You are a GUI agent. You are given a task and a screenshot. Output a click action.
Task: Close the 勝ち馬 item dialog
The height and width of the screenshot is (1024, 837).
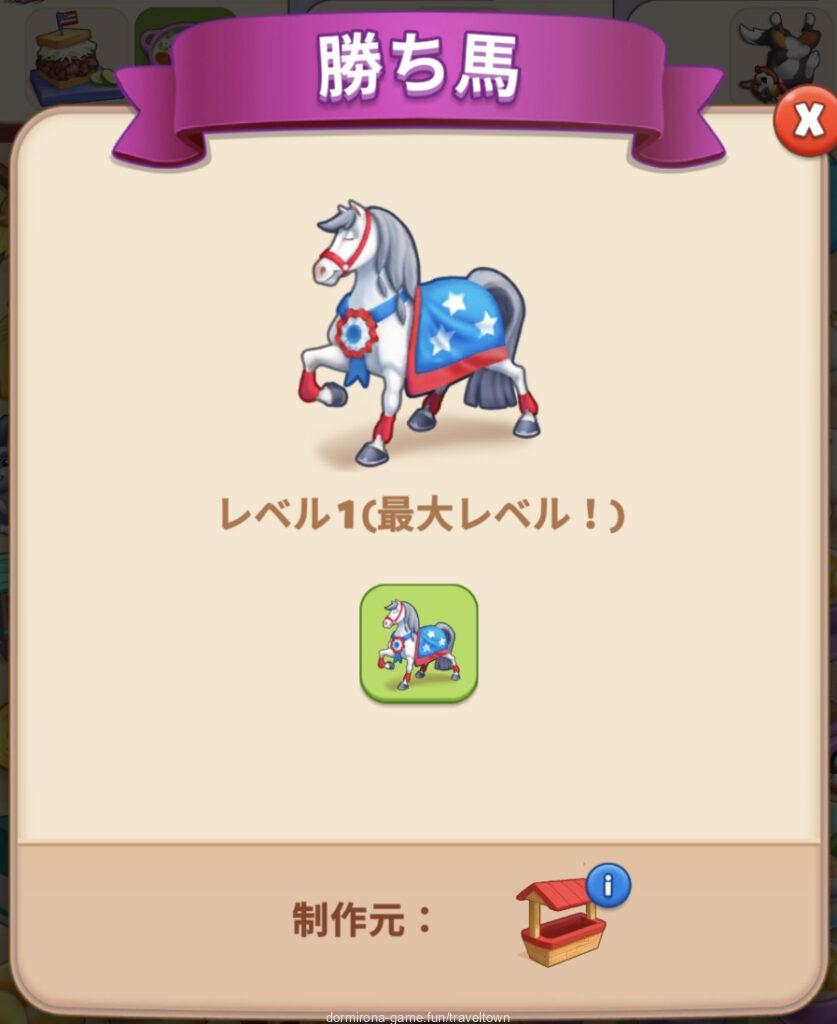[x=807, y=121]
